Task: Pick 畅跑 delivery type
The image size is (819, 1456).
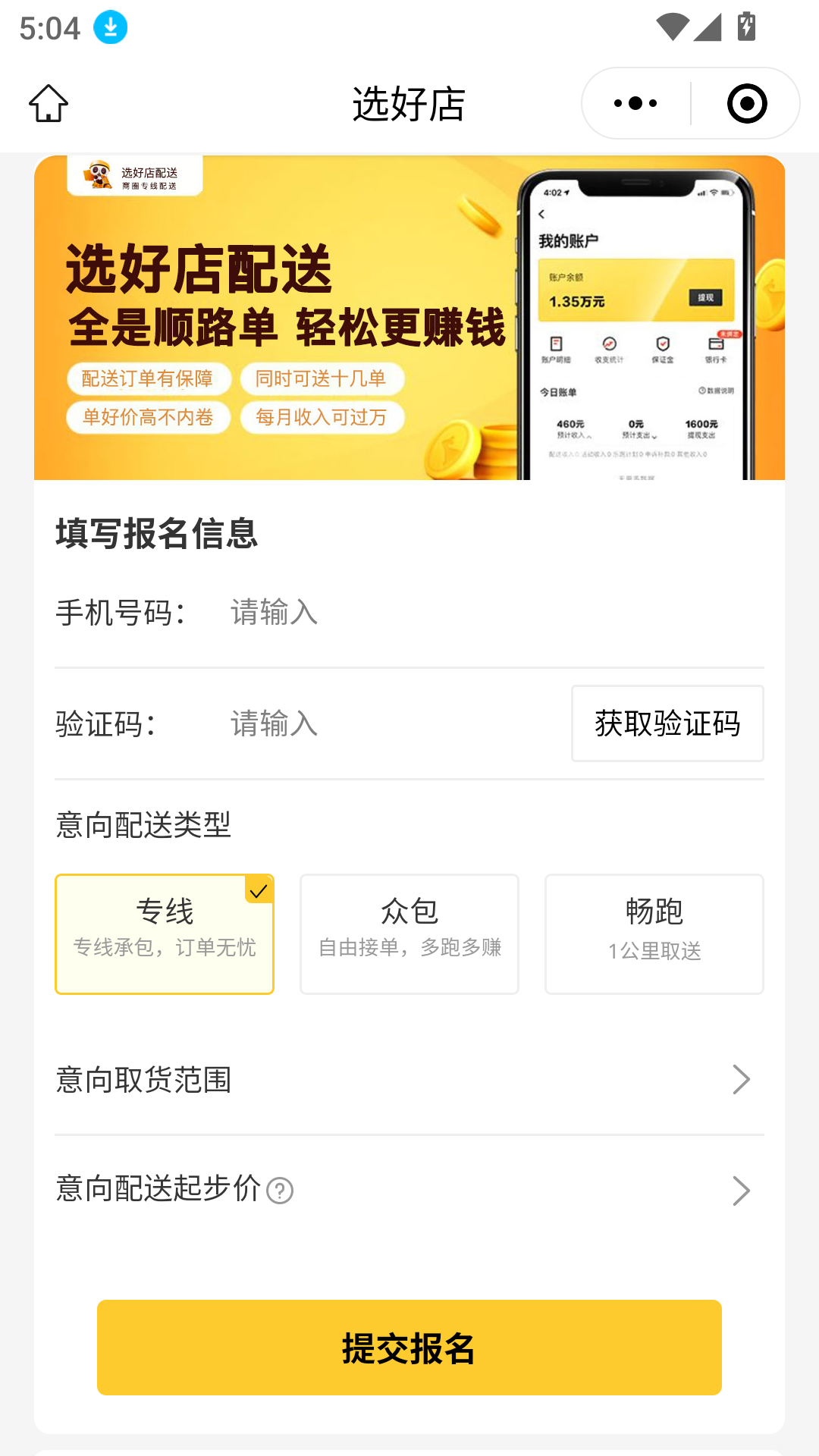Action: 654,934
